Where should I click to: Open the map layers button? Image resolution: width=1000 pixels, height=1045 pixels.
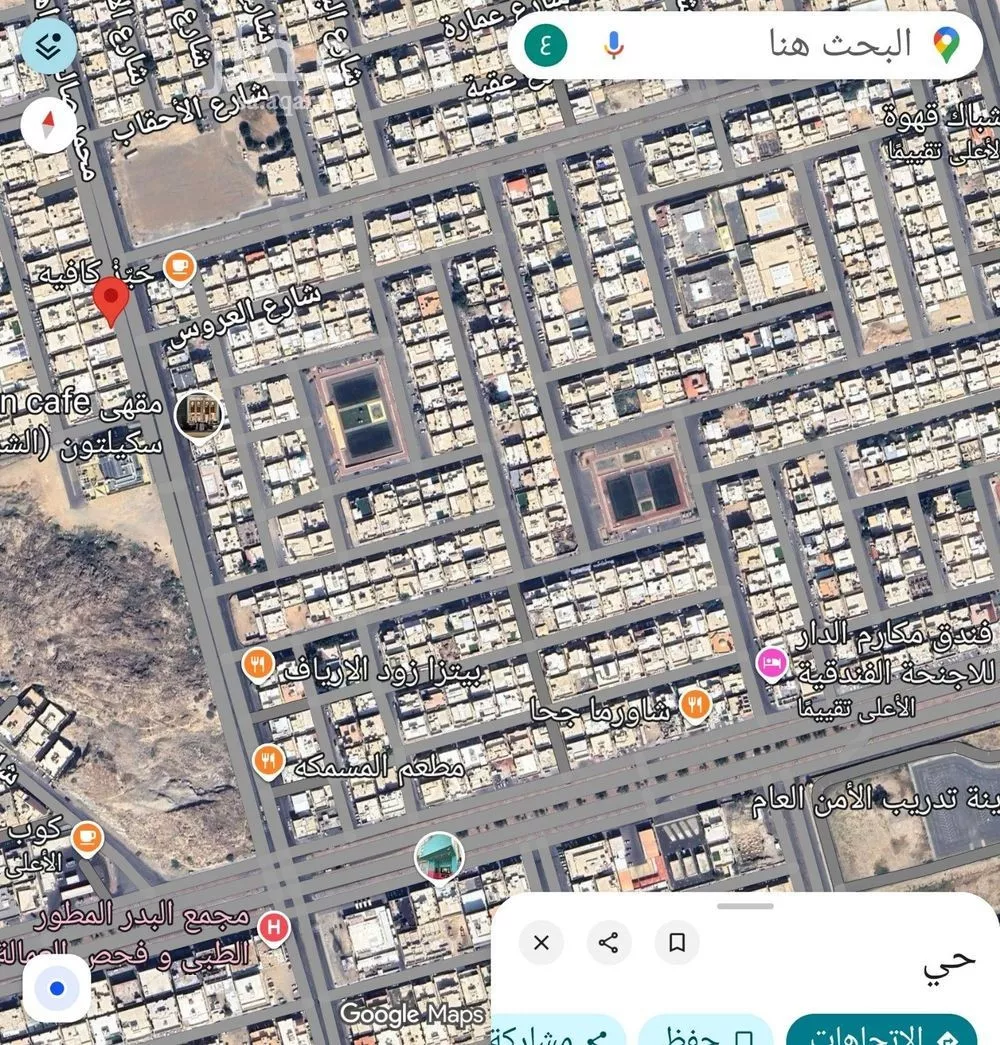pyautogui.click(x=48, y=45)
